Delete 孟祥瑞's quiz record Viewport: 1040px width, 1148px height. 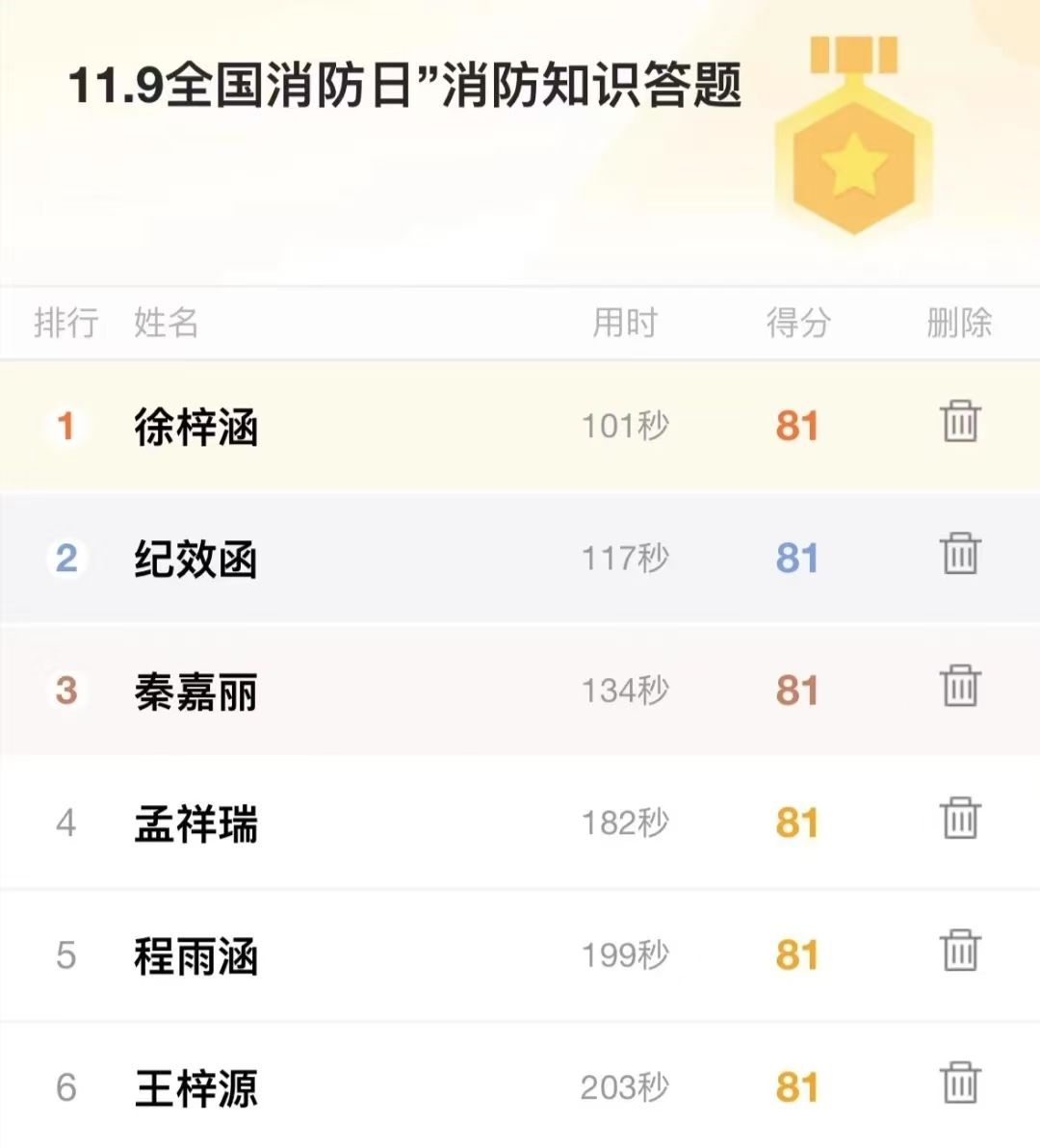point(960,819)
